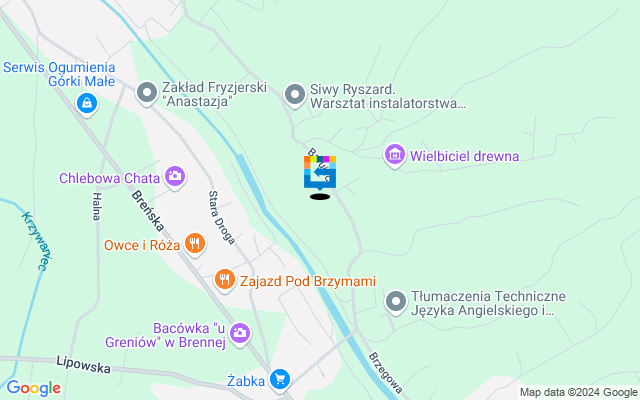Select the Wielbiciel drewna museum pin
Image resolution: width=640 pixels, height=400 pixels.
tap(395, 155)
